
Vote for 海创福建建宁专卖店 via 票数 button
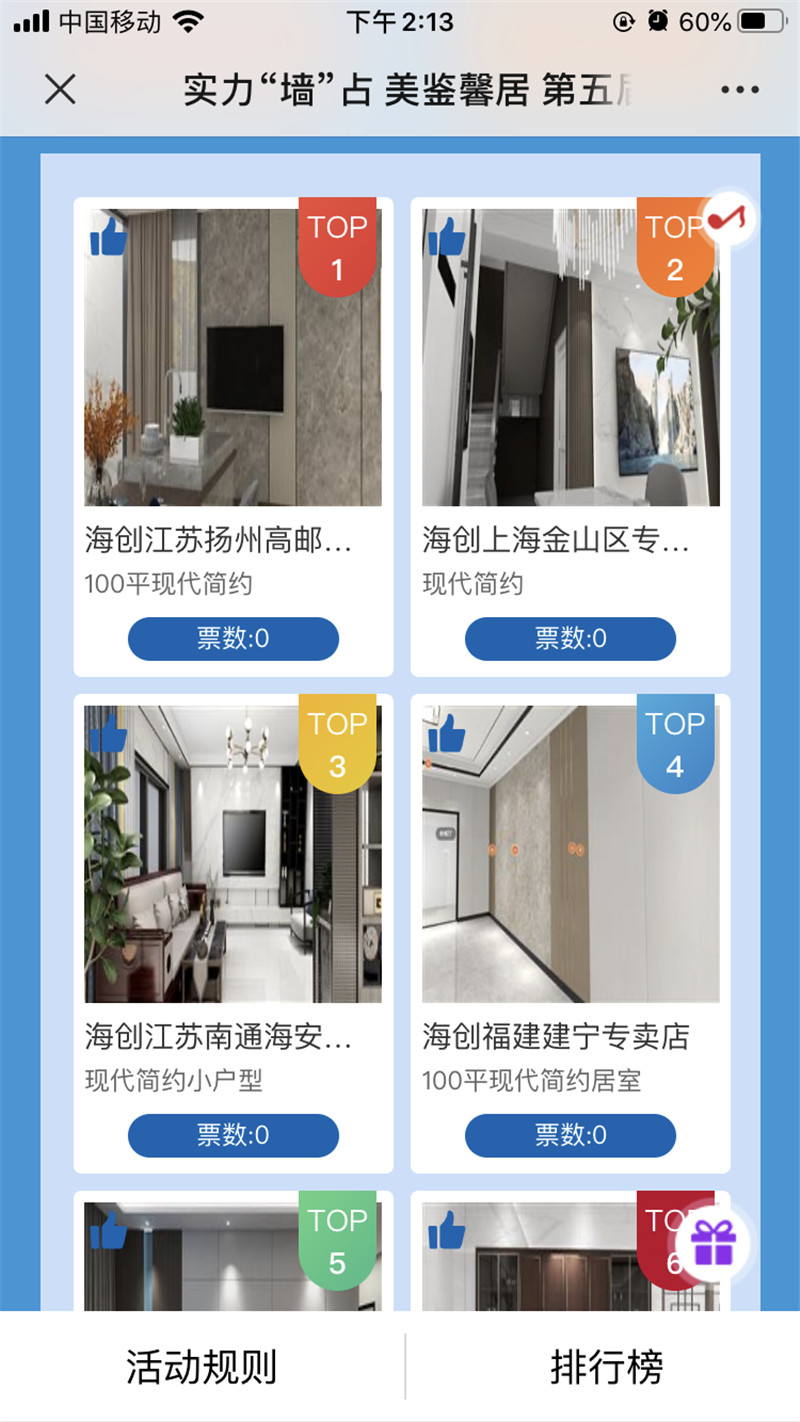pyautogui.click(x=570, y=1135)
